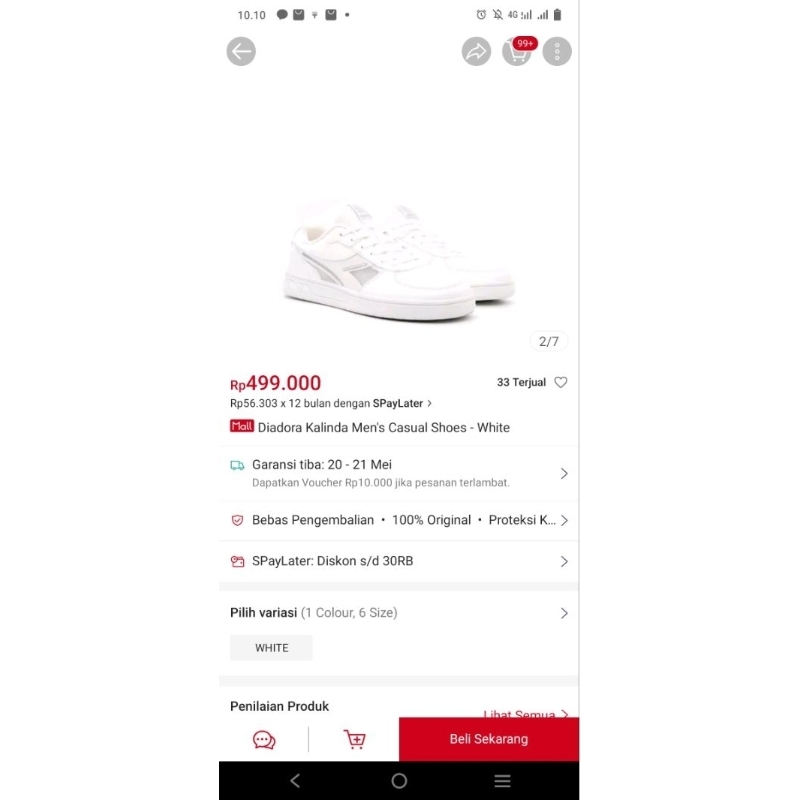Share this product
This screenshot has height=800, width=800.
point(476,52)
